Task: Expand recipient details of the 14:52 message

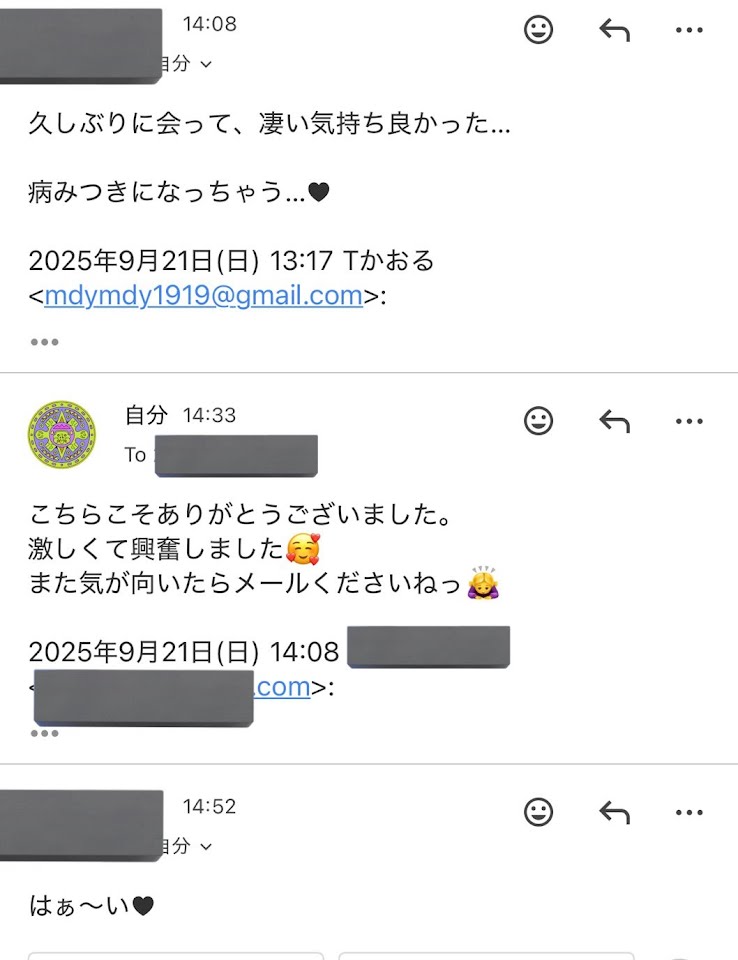Action: [x=205, y=846]
